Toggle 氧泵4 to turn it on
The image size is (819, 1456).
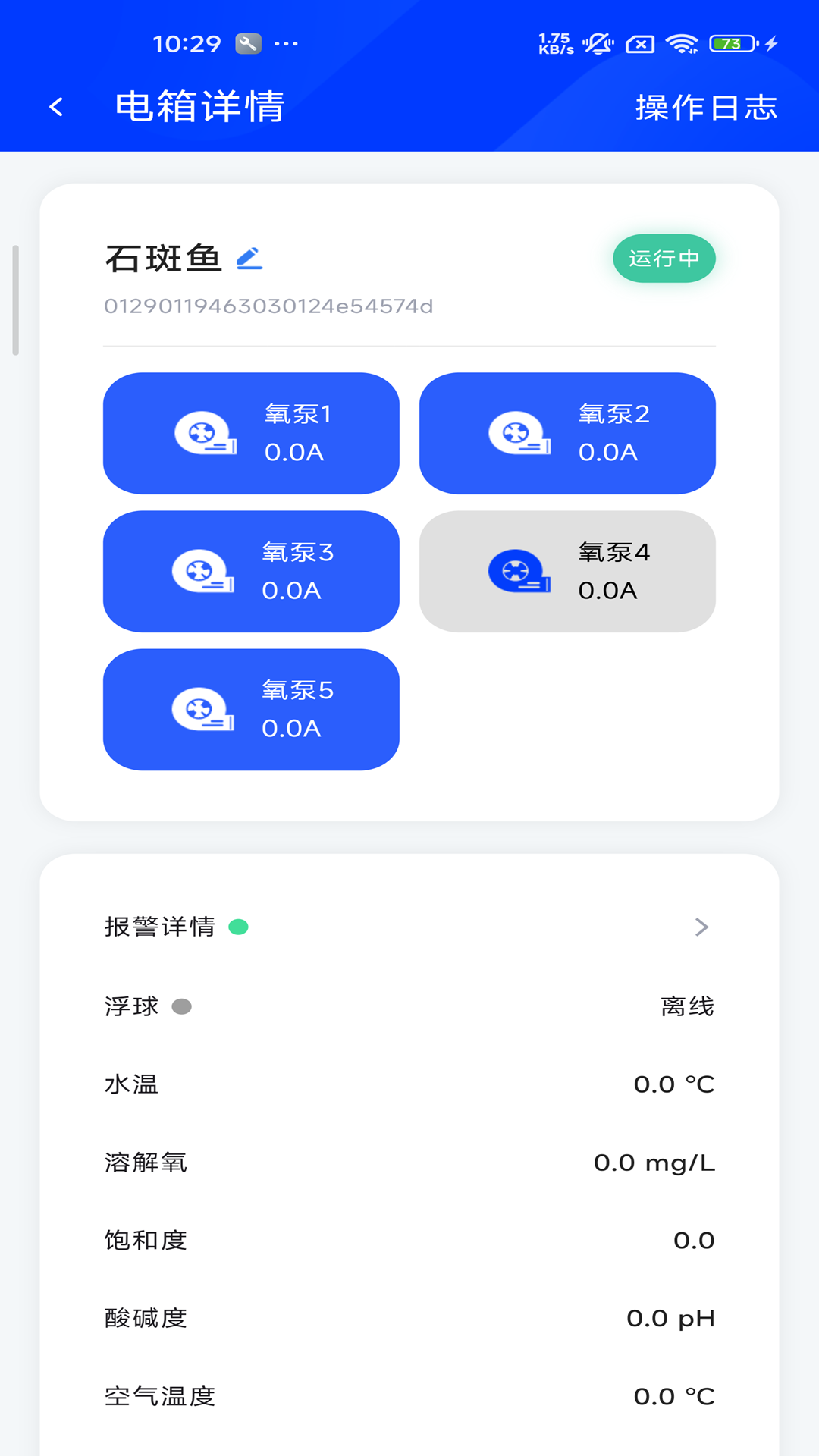tap(567, 571)
